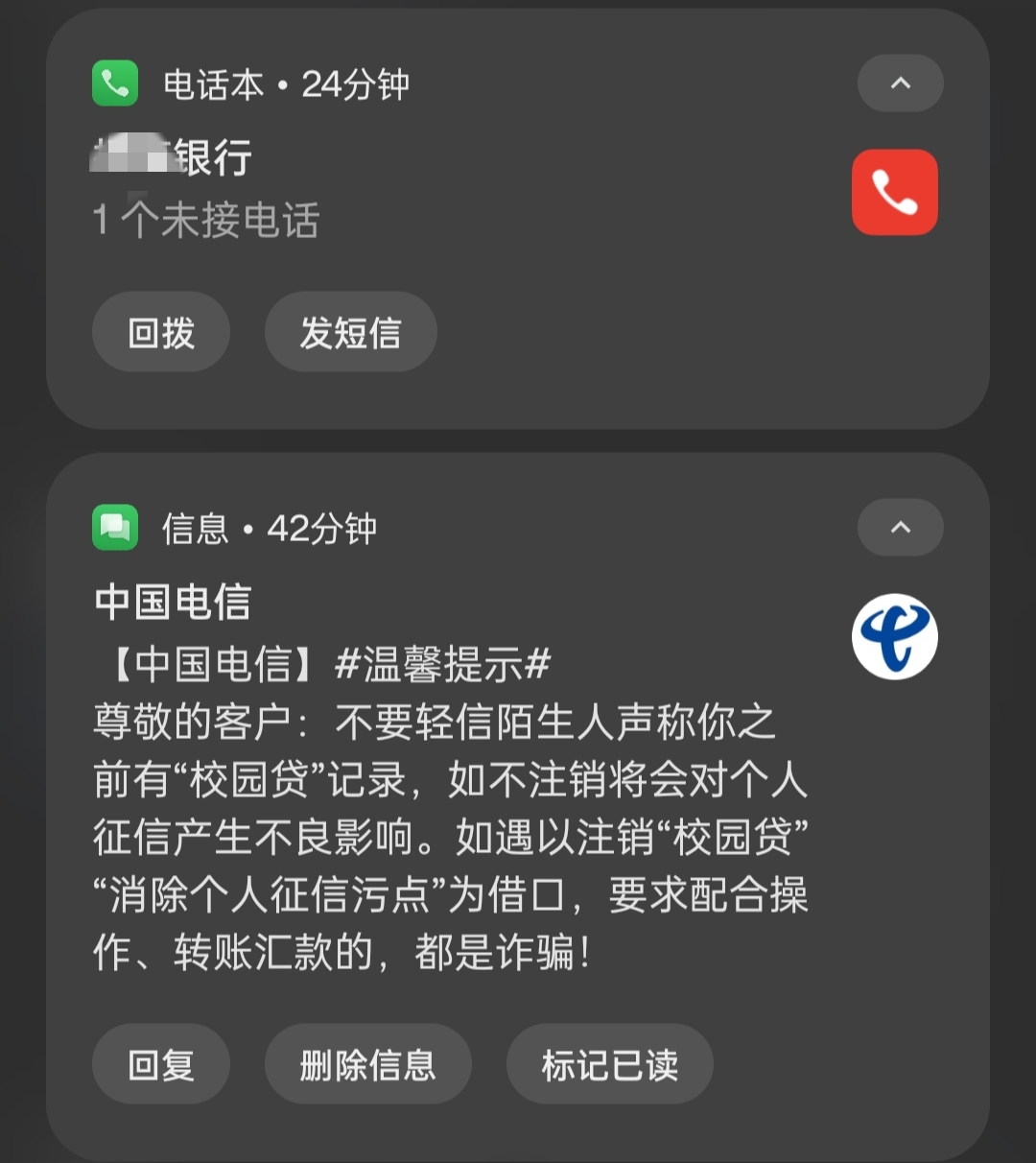This screenshot has width=1036, height=1163.
Task: Tap 删除信息 to delete the 中国电信 message
Action: (367, 1064)
